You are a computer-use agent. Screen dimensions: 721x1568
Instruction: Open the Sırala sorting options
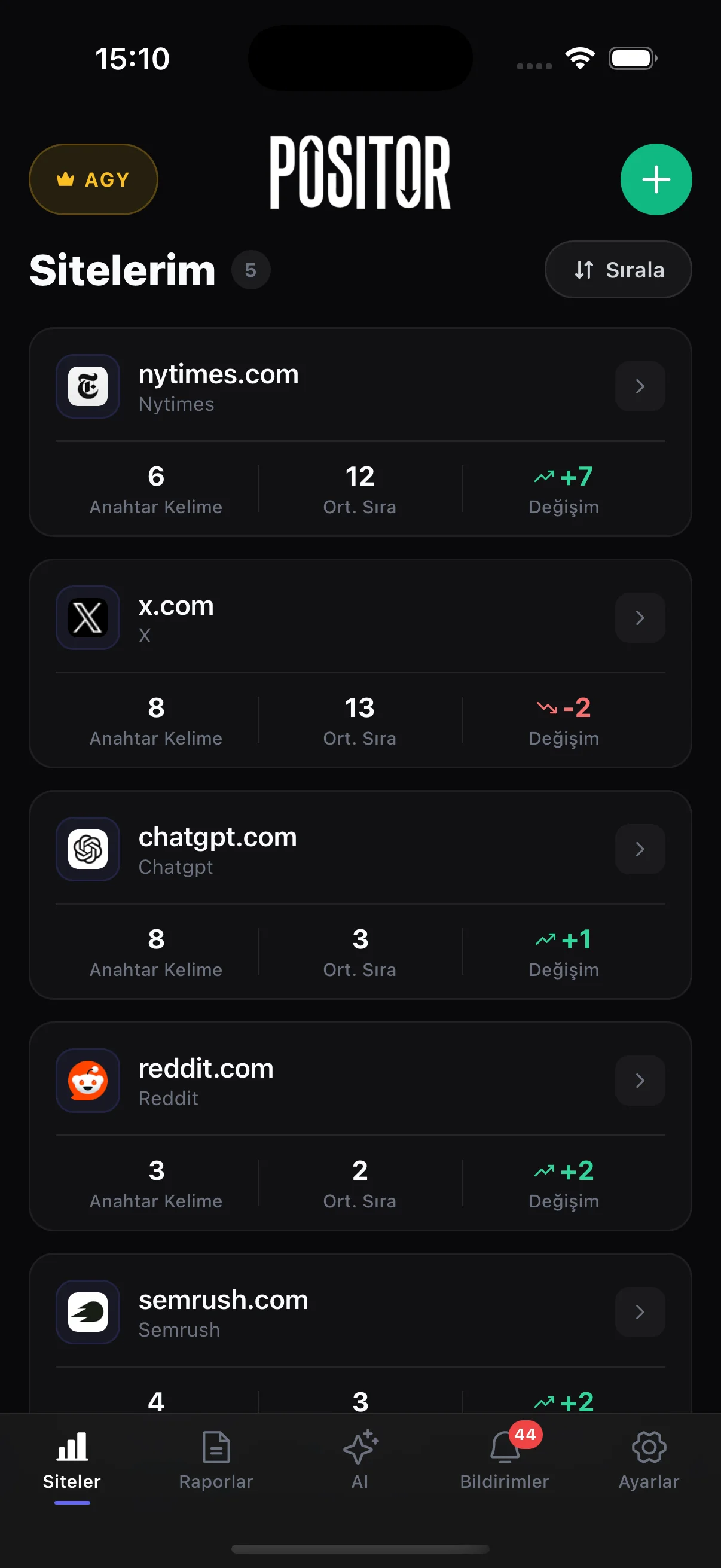pyautogui.click(x=618, y=270)
